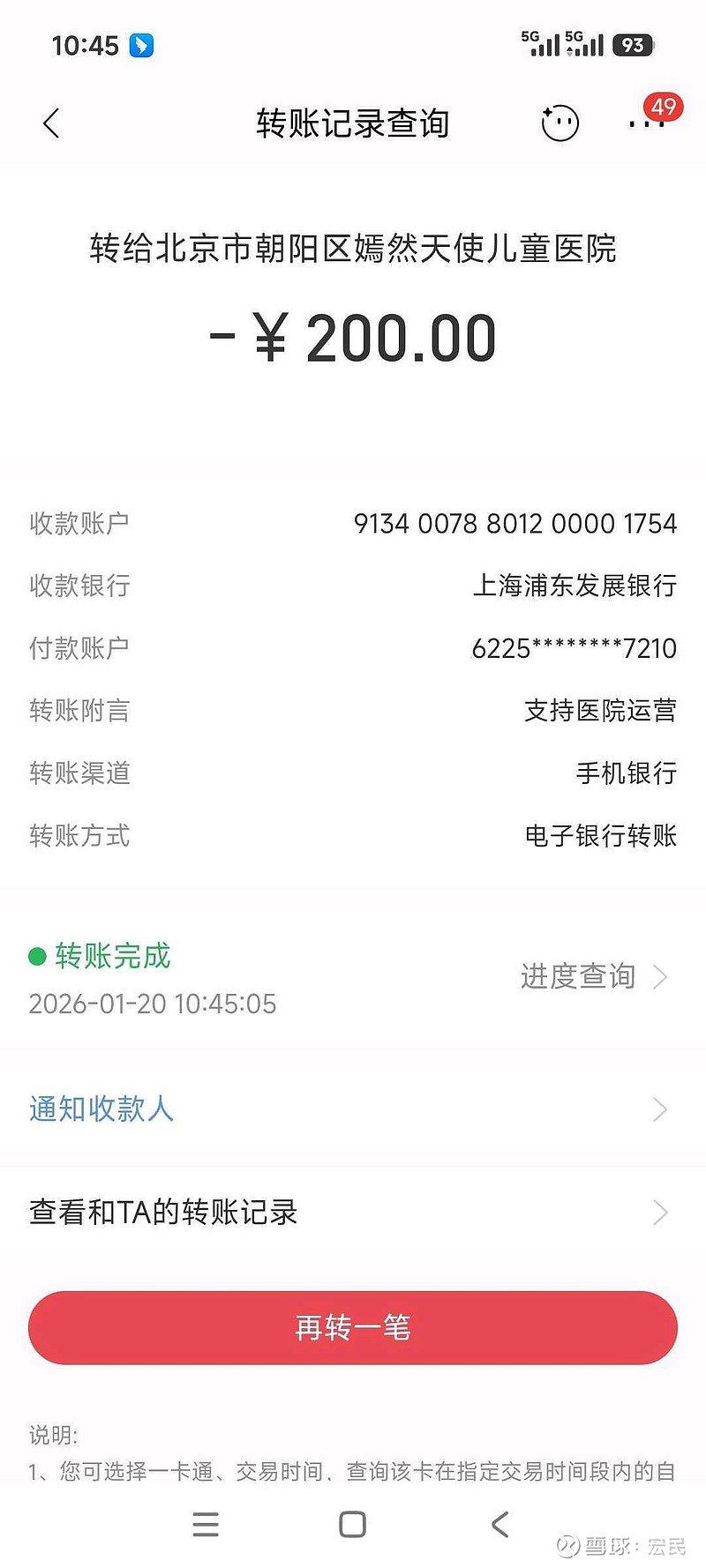Tap the recipient account number 9134 0078
Image resolution: width=706 pixels, height=1568 pixels.
(516, 523)
